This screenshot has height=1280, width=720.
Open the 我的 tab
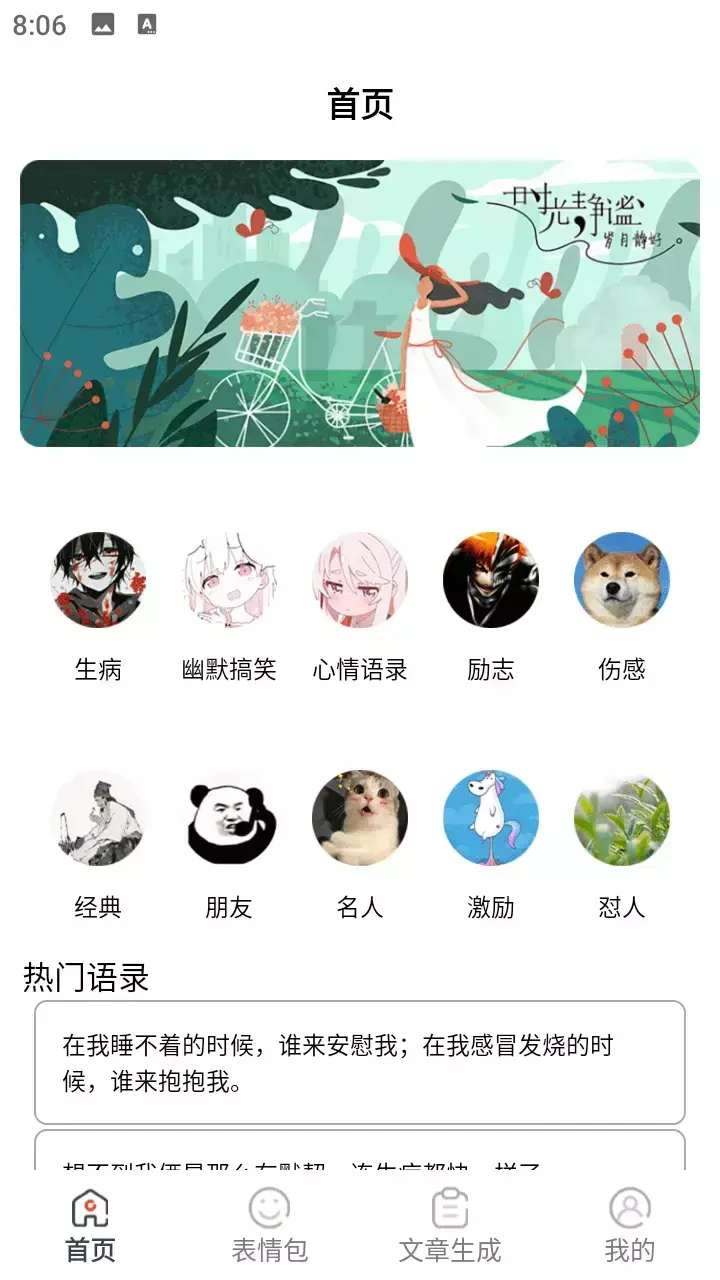click(630, 1226)
